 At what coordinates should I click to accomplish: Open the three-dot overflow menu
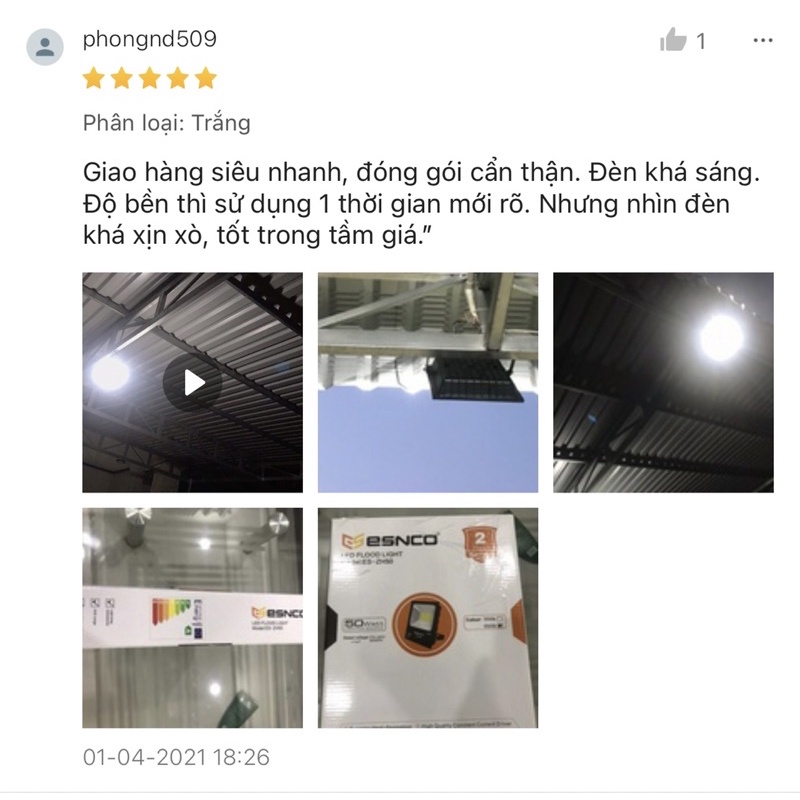763,41
